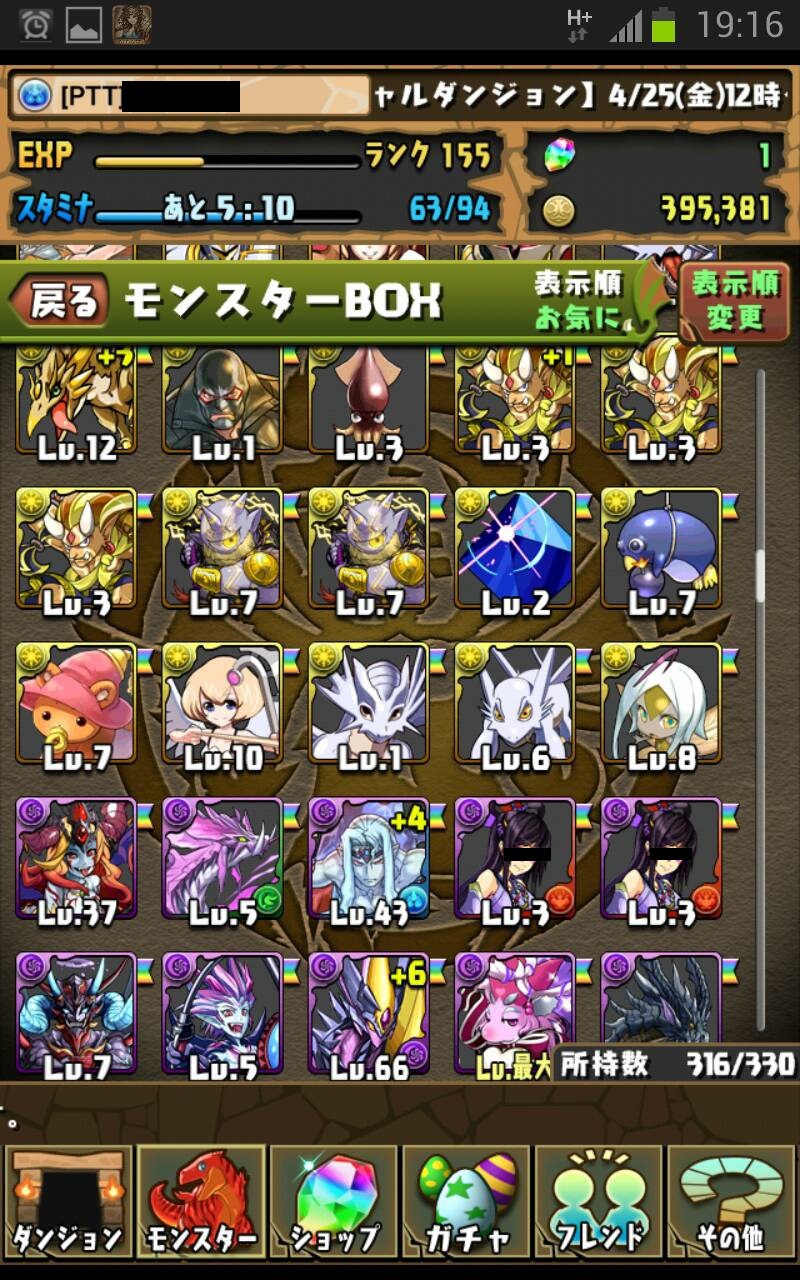
Task: Select the Lv.8 white-haired elf monster
Action: (x=661, y=703)
